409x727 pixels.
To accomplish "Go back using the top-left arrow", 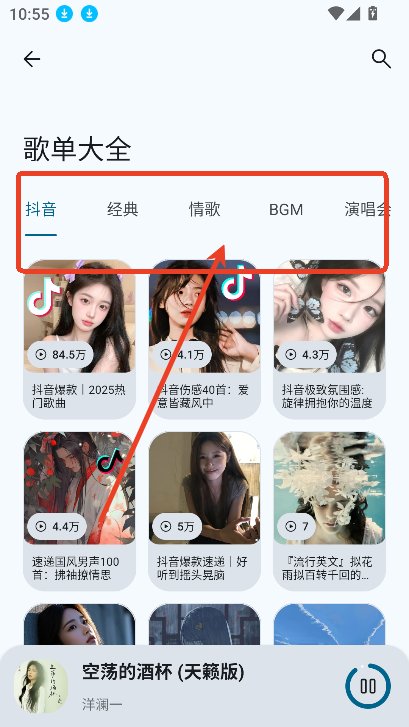I will 32,59.
